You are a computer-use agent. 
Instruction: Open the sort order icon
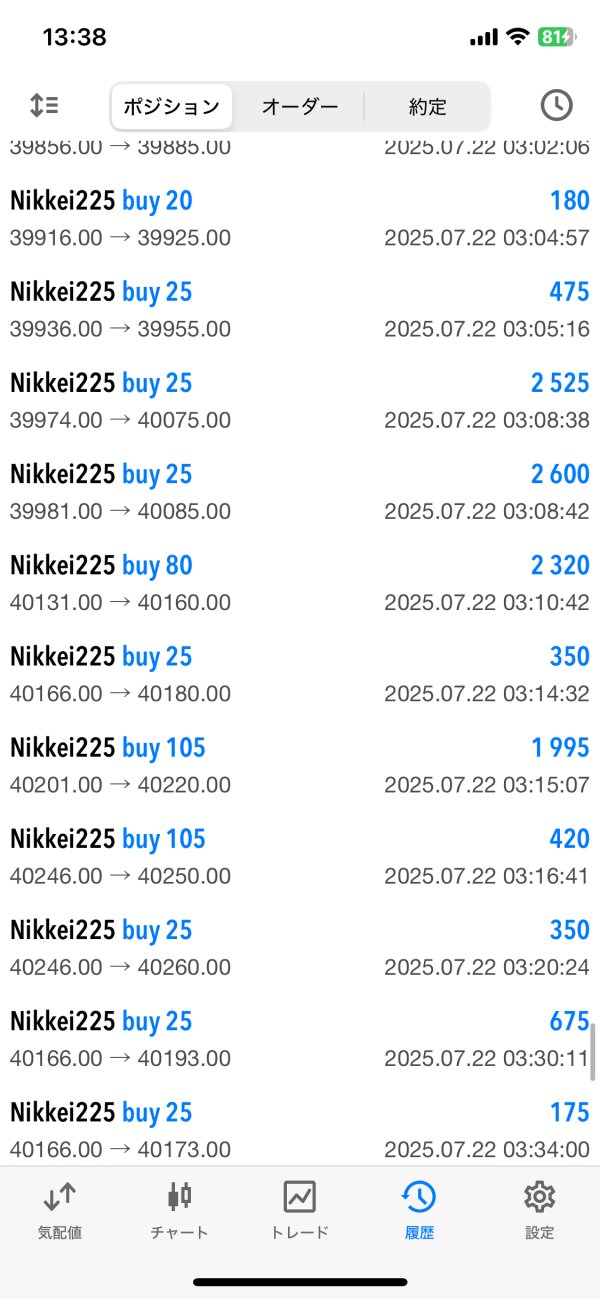click(x=44, y=105)
